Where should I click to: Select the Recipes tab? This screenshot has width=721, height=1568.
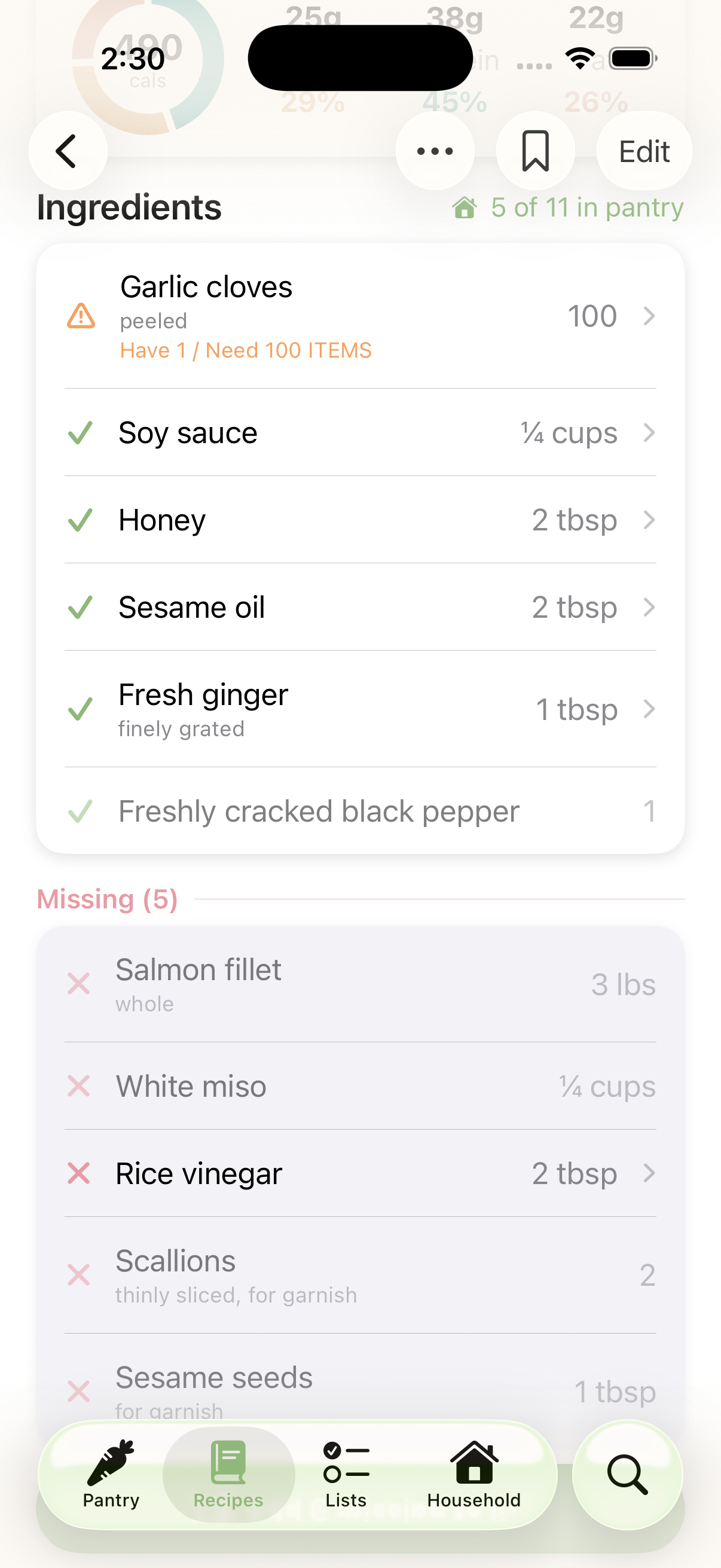coord(228,1474)
